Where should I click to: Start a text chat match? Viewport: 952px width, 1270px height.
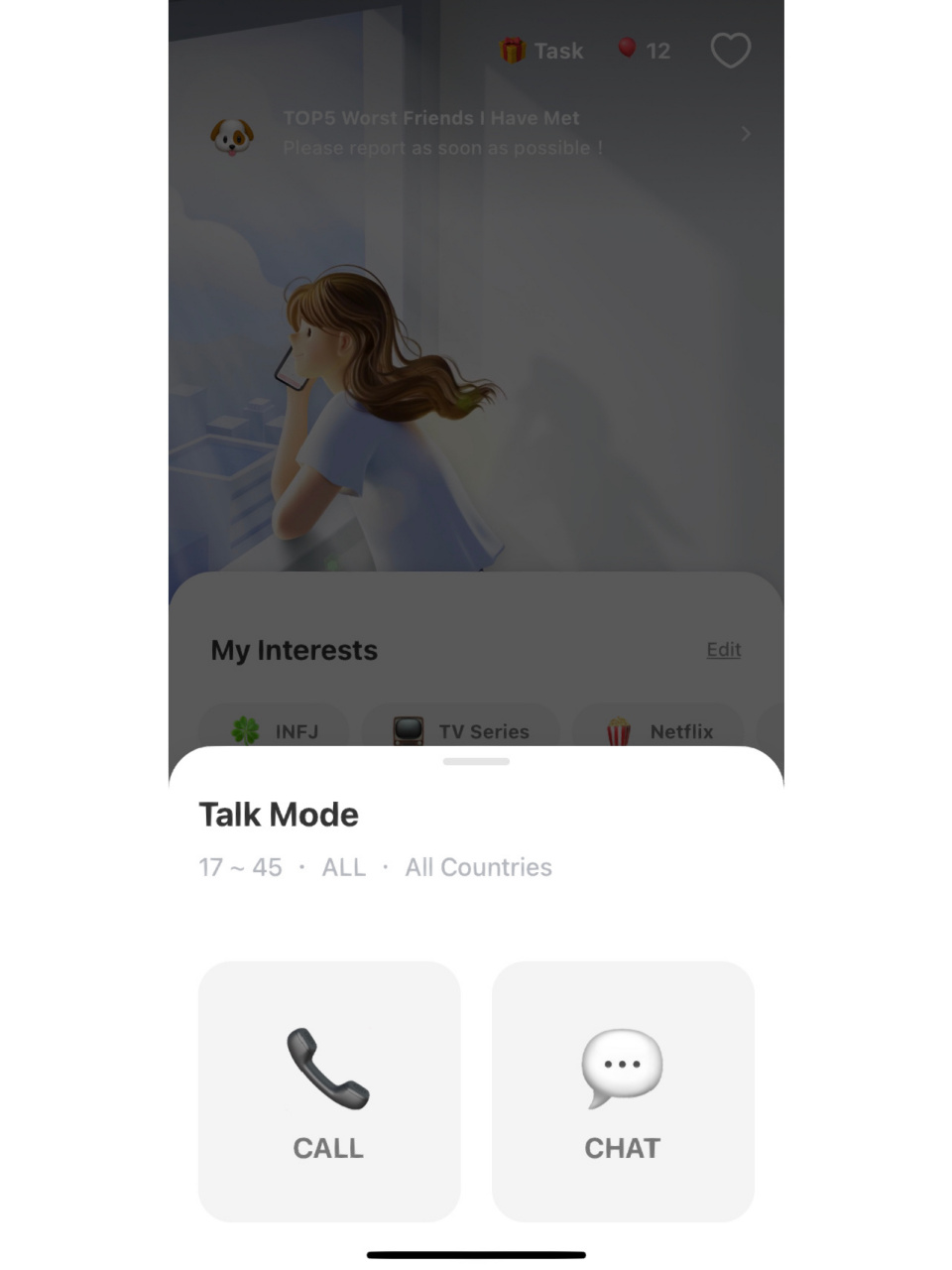click(623, 1090)
